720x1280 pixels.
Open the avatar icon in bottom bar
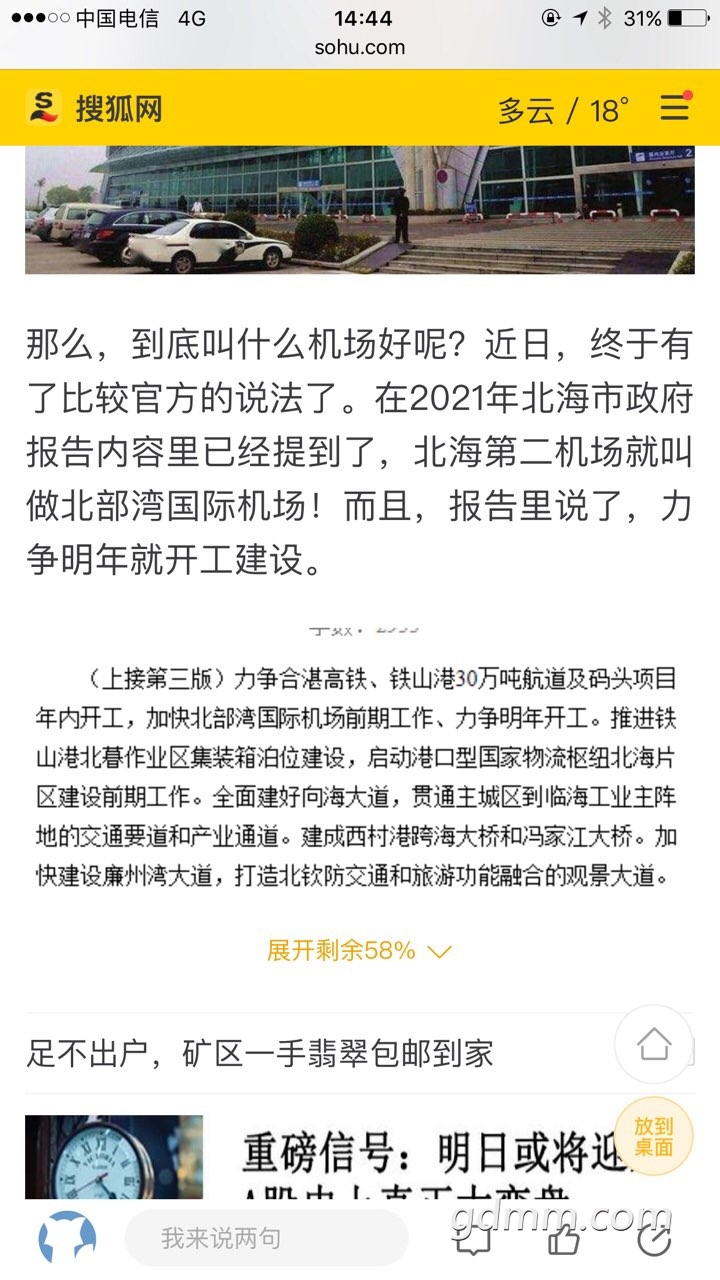coord(67,1239)
